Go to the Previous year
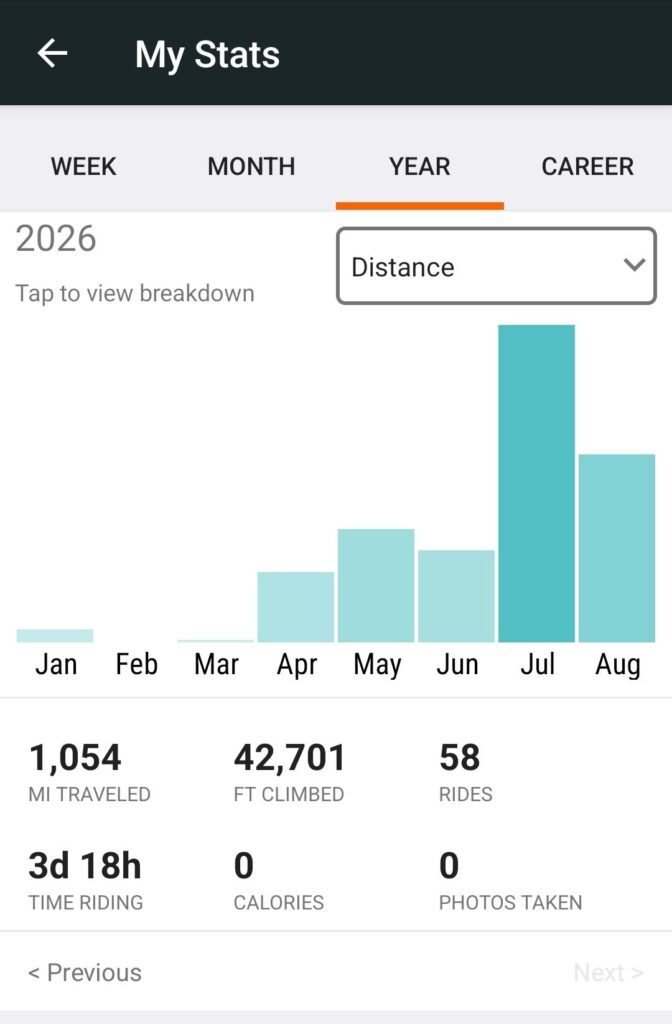This screenshot has width=672, height=1024. pyautogui.click(x=84, y=972)
